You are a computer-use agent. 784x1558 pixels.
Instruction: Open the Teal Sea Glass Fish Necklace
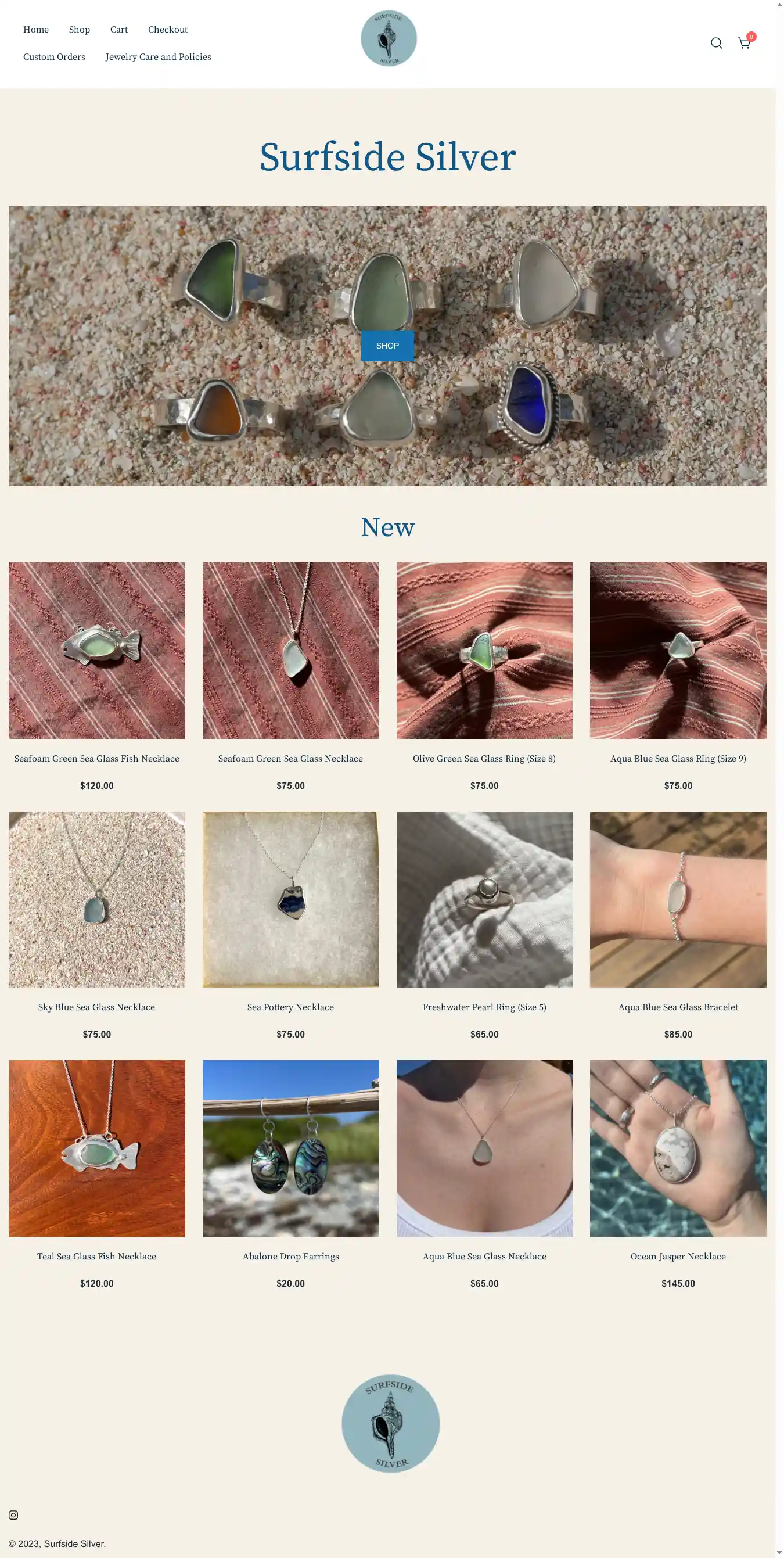[97, 1255]
